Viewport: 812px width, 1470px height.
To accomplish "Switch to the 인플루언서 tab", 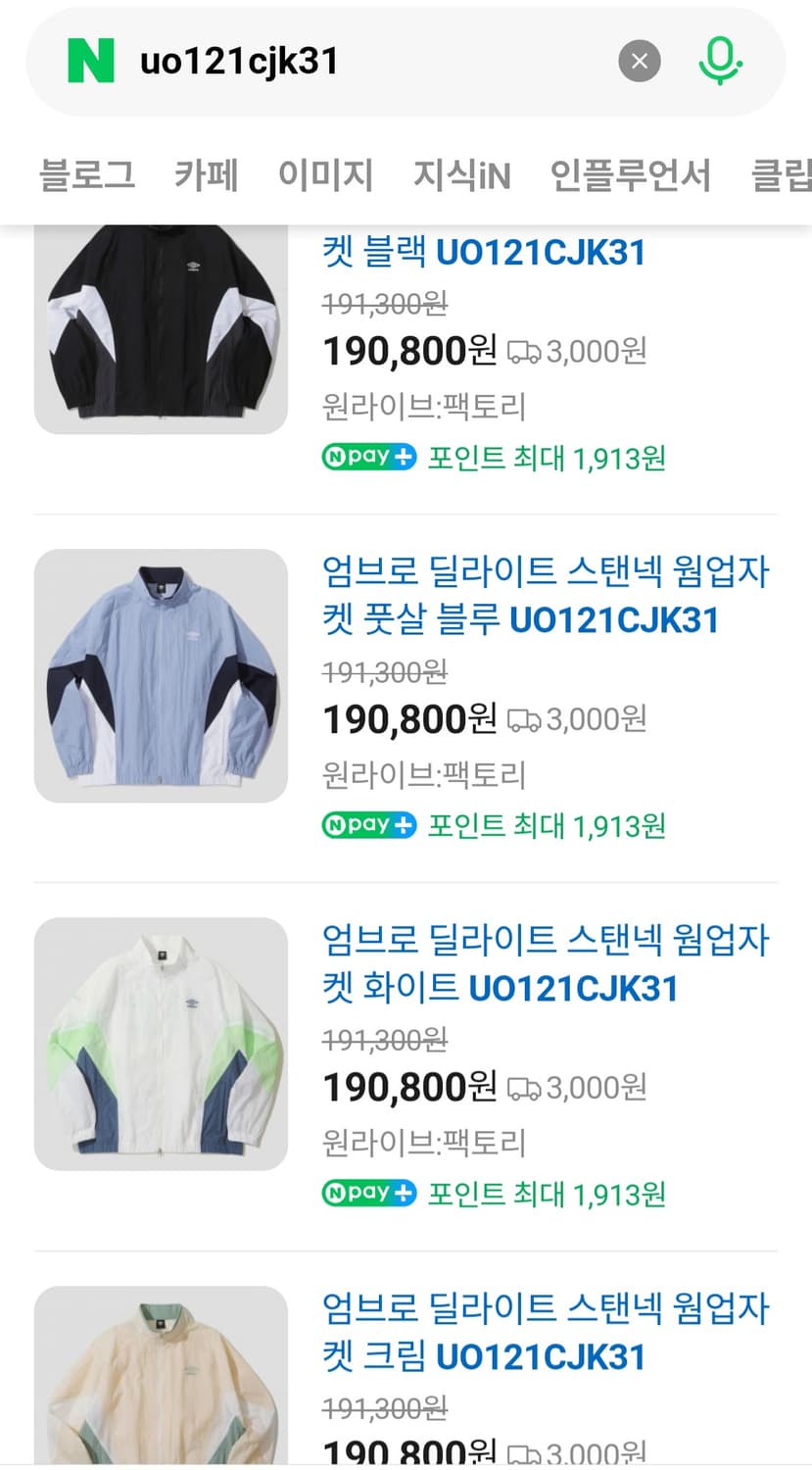I will [632, 176].
